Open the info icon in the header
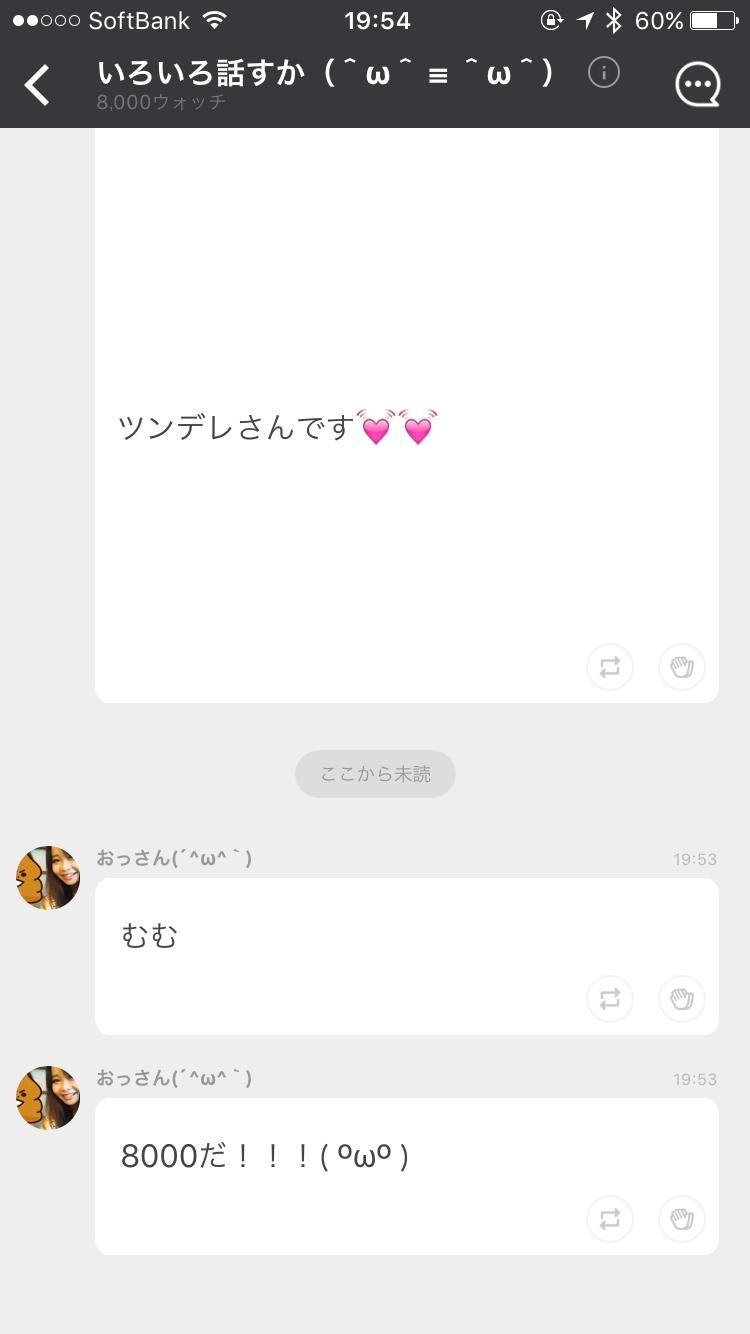This screenshot has height=1334, width=750. click(x=603, y=72)
